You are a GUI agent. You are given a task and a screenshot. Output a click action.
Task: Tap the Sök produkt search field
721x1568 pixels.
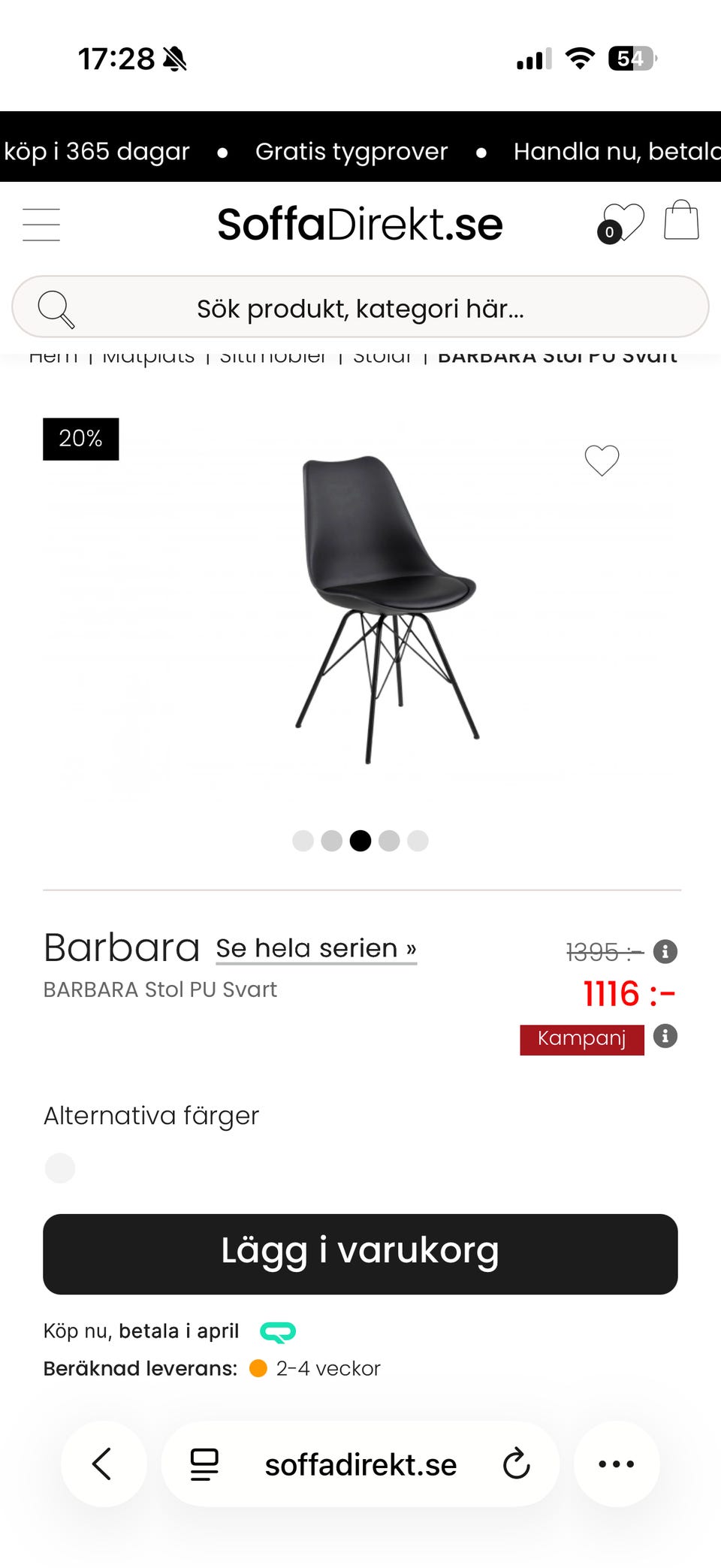[x=360, y=307]
